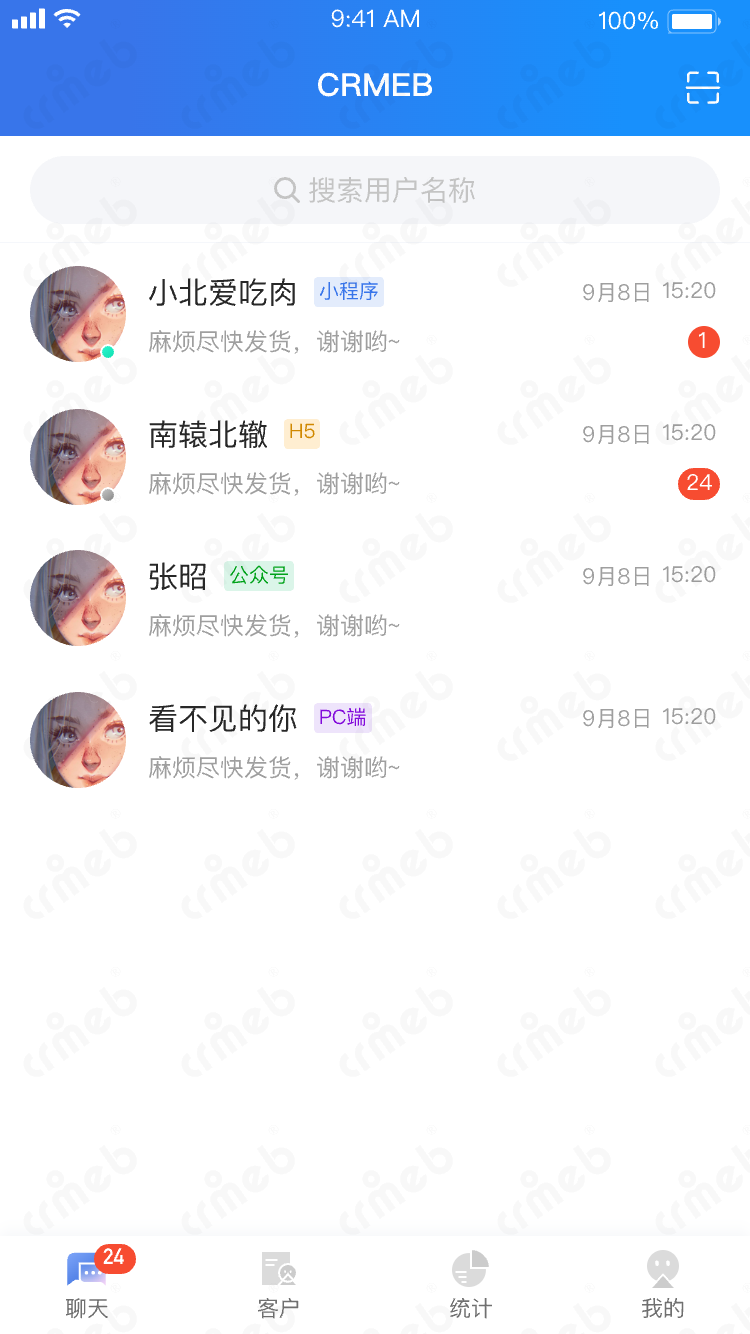Switch to the 客户 tab

pyautogui.click(x=278, y=1285)
